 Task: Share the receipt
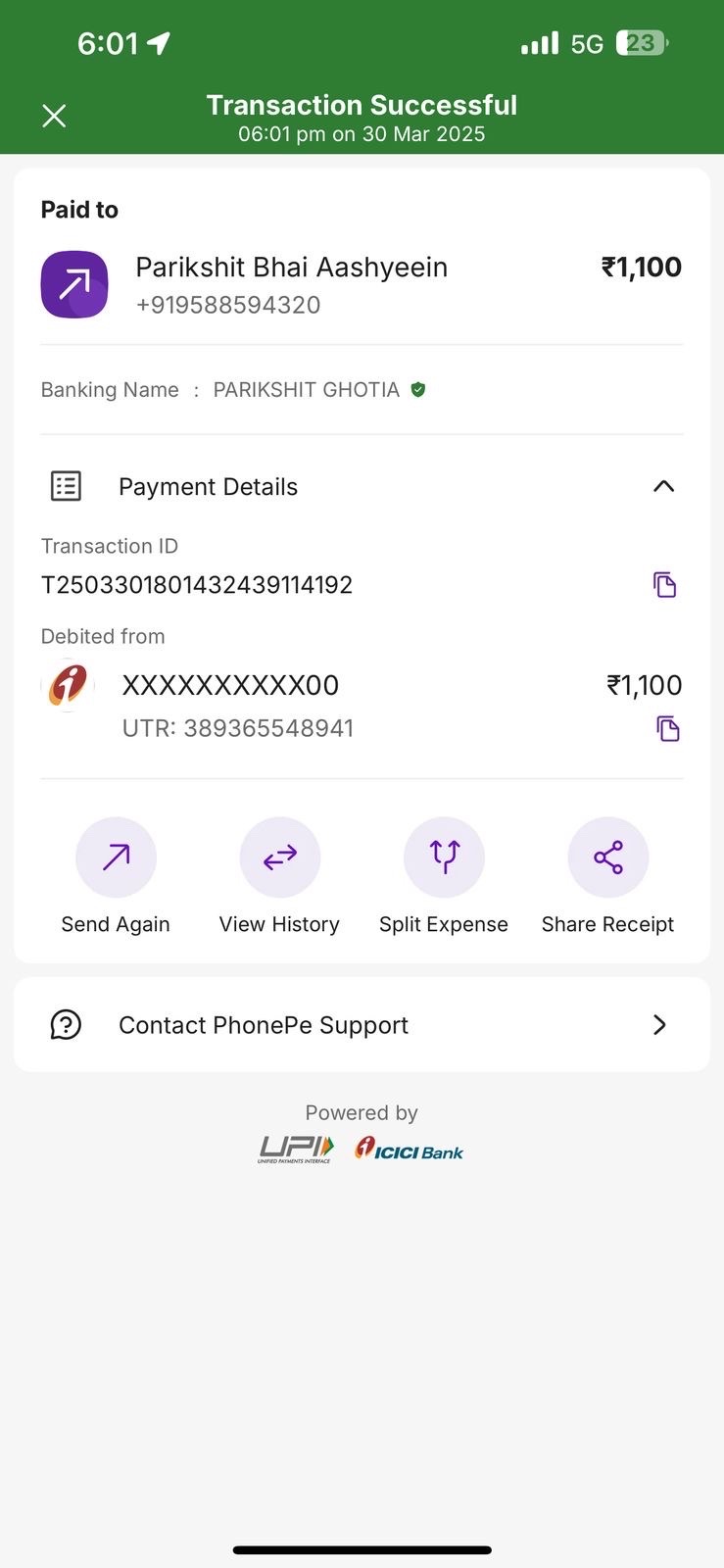[x=607, y=877]
